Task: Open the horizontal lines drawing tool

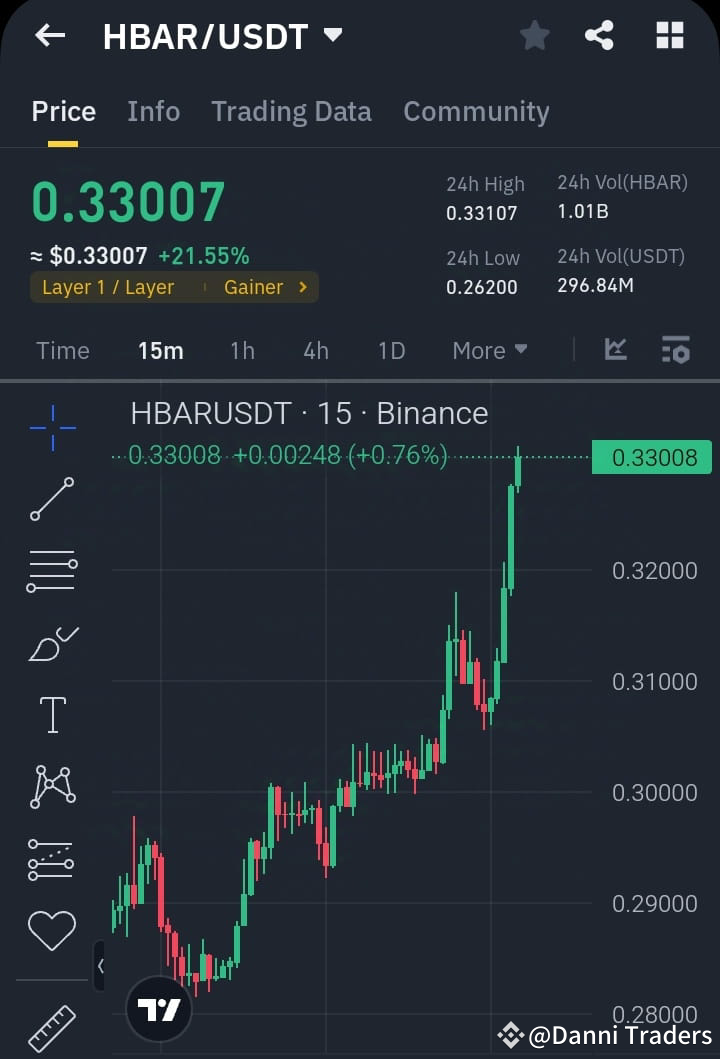Action: click(51, 570)
